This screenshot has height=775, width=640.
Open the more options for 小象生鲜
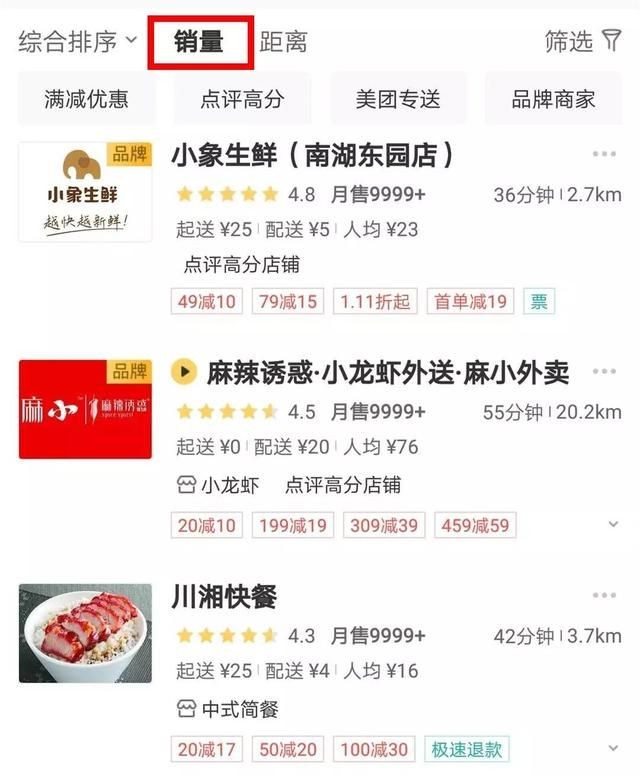604,154
